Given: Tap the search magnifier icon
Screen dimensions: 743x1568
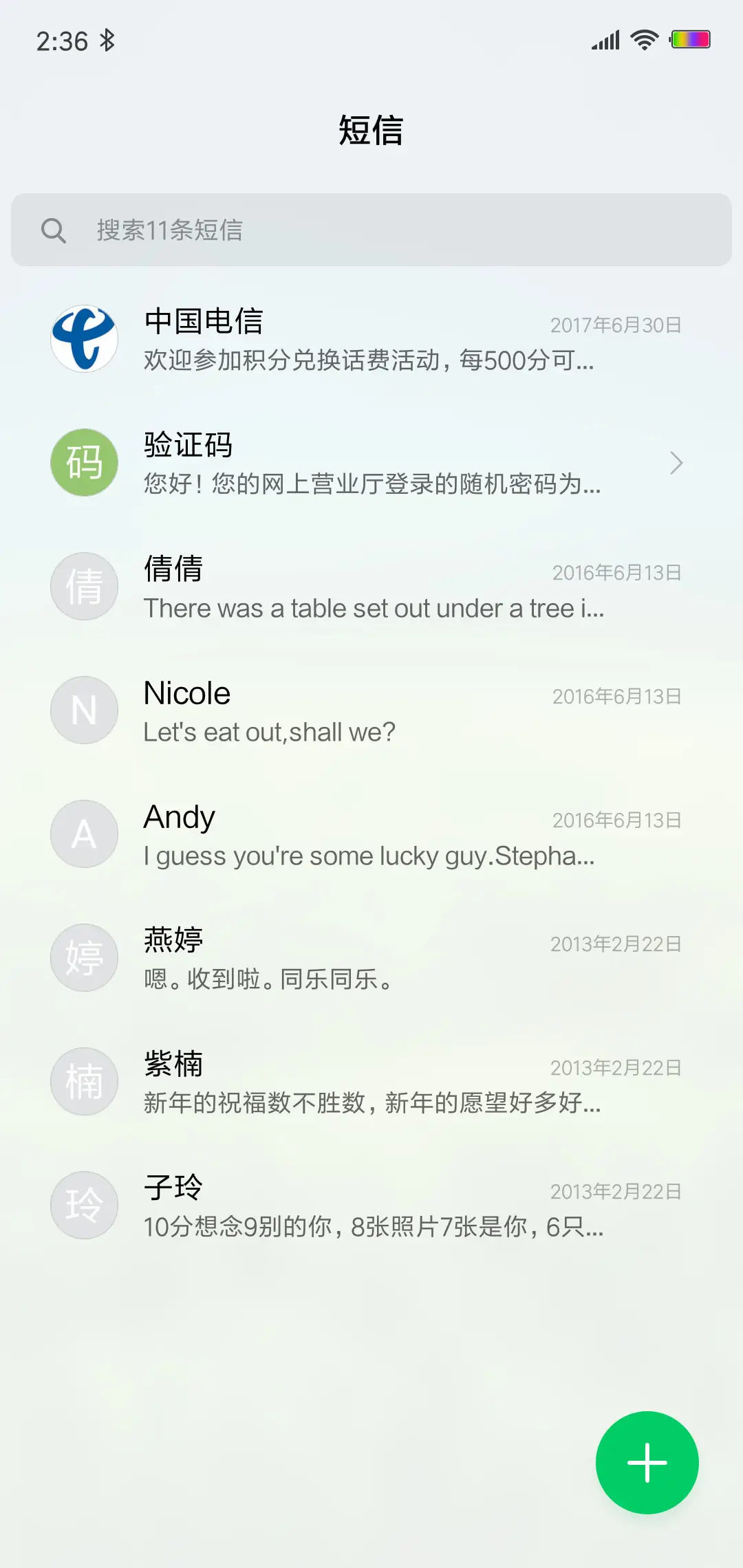Looking at the screenshot, I should (x=55, y=230).
